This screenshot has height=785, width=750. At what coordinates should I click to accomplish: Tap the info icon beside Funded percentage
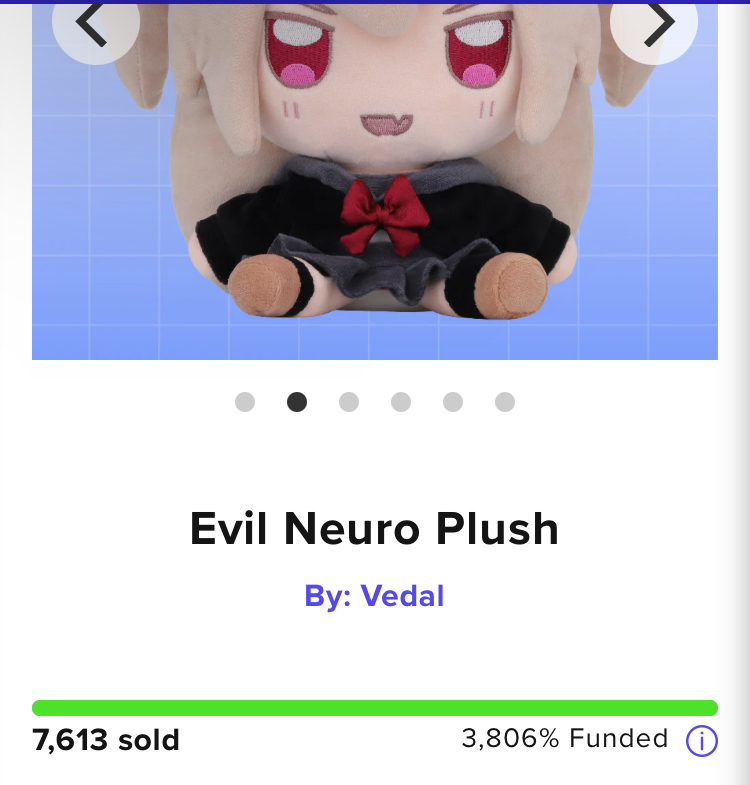click(x=702, y=741)
